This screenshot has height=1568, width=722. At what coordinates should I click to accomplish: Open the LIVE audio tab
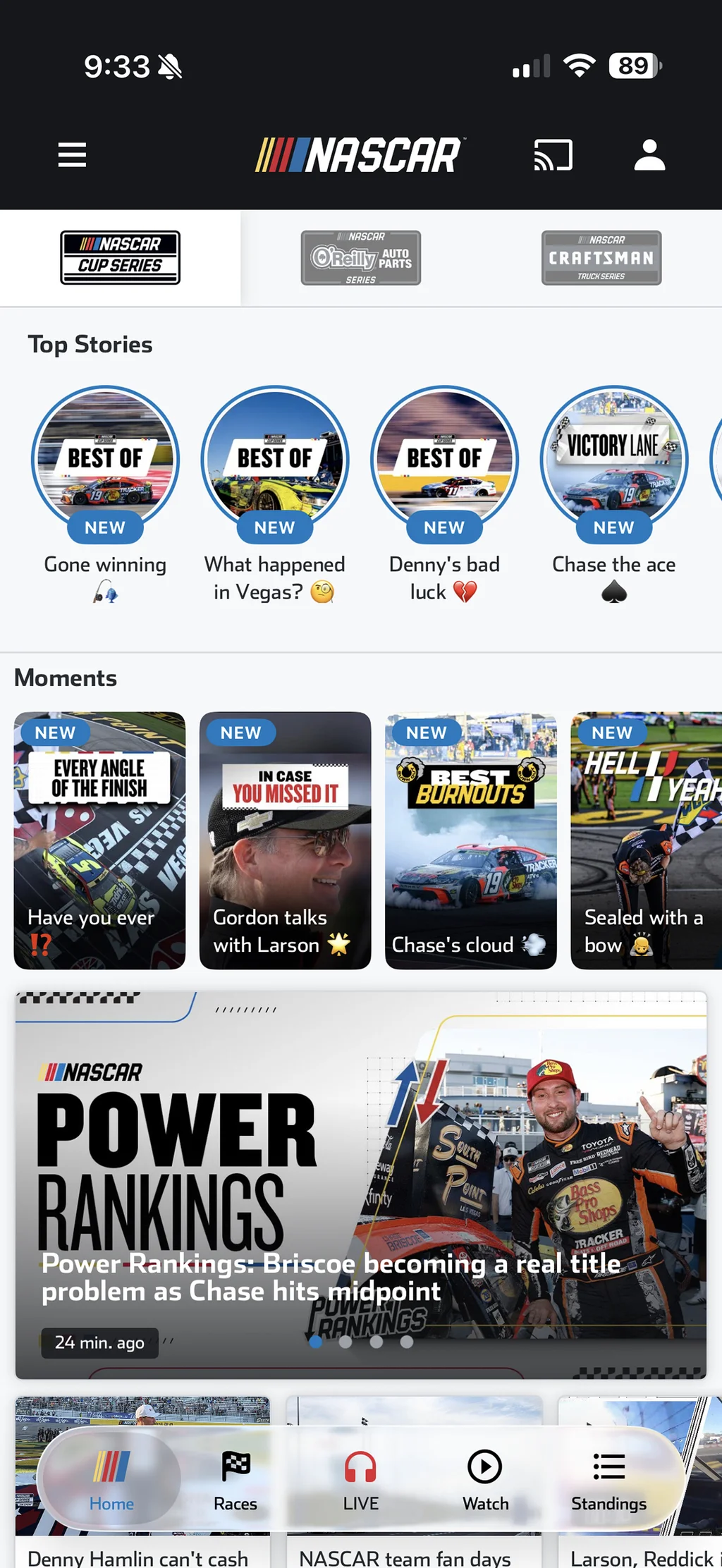click(x=360, y=1481)
